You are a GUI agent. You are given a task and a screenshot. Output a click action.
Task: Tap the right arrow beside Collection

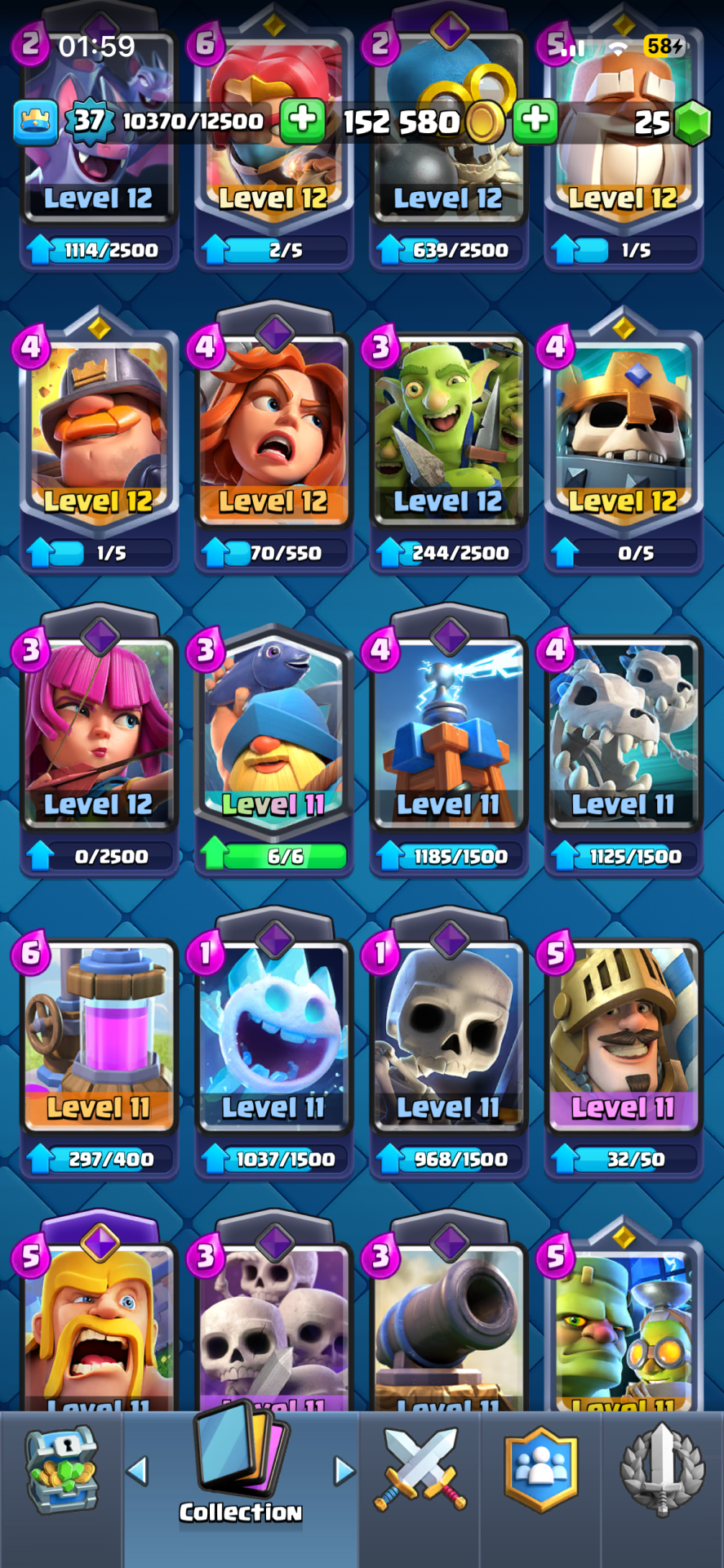[x=344, y=1471]
